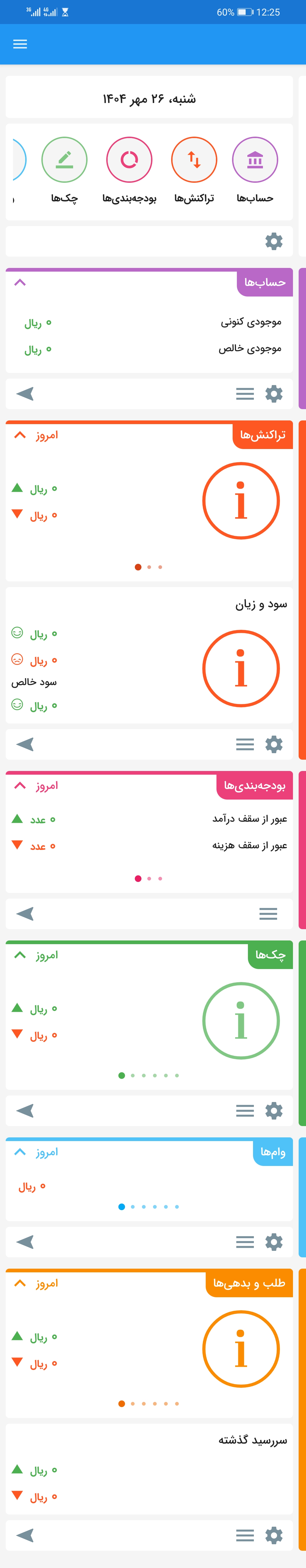Tap the arrow under وام‌ها card
The image size is (306, 1568).
25,1242
